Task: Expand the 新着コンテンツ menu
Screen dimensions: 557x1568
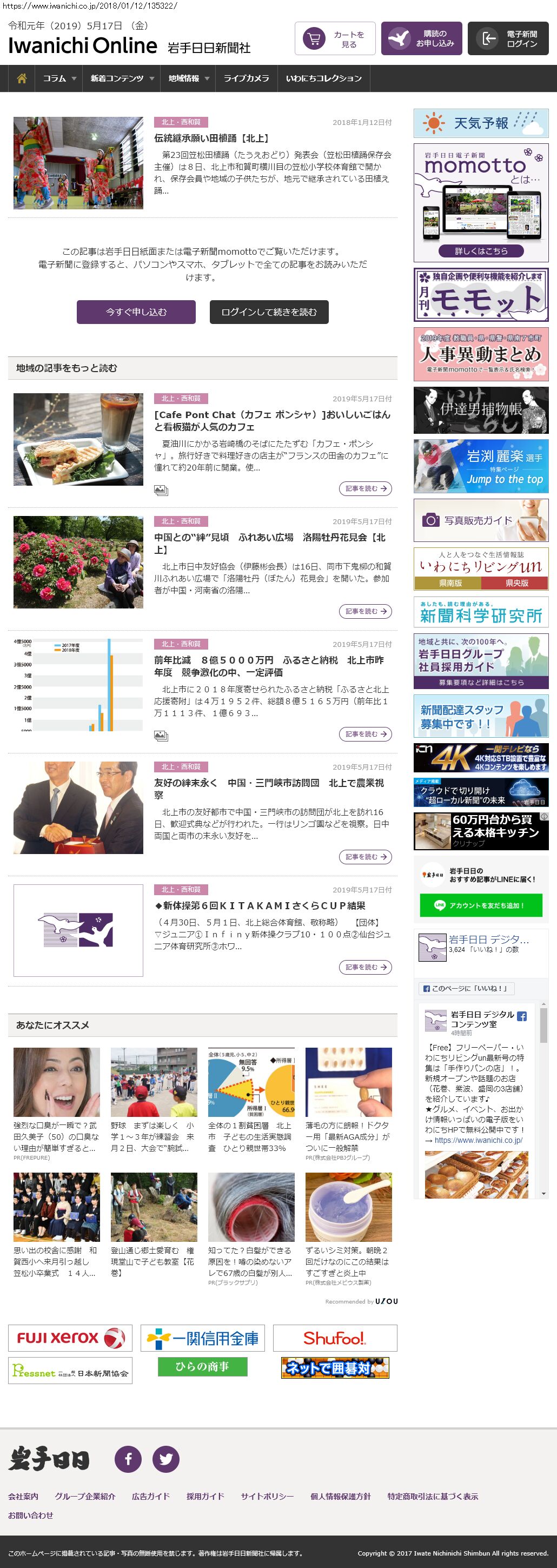Action: pos(122,78)
